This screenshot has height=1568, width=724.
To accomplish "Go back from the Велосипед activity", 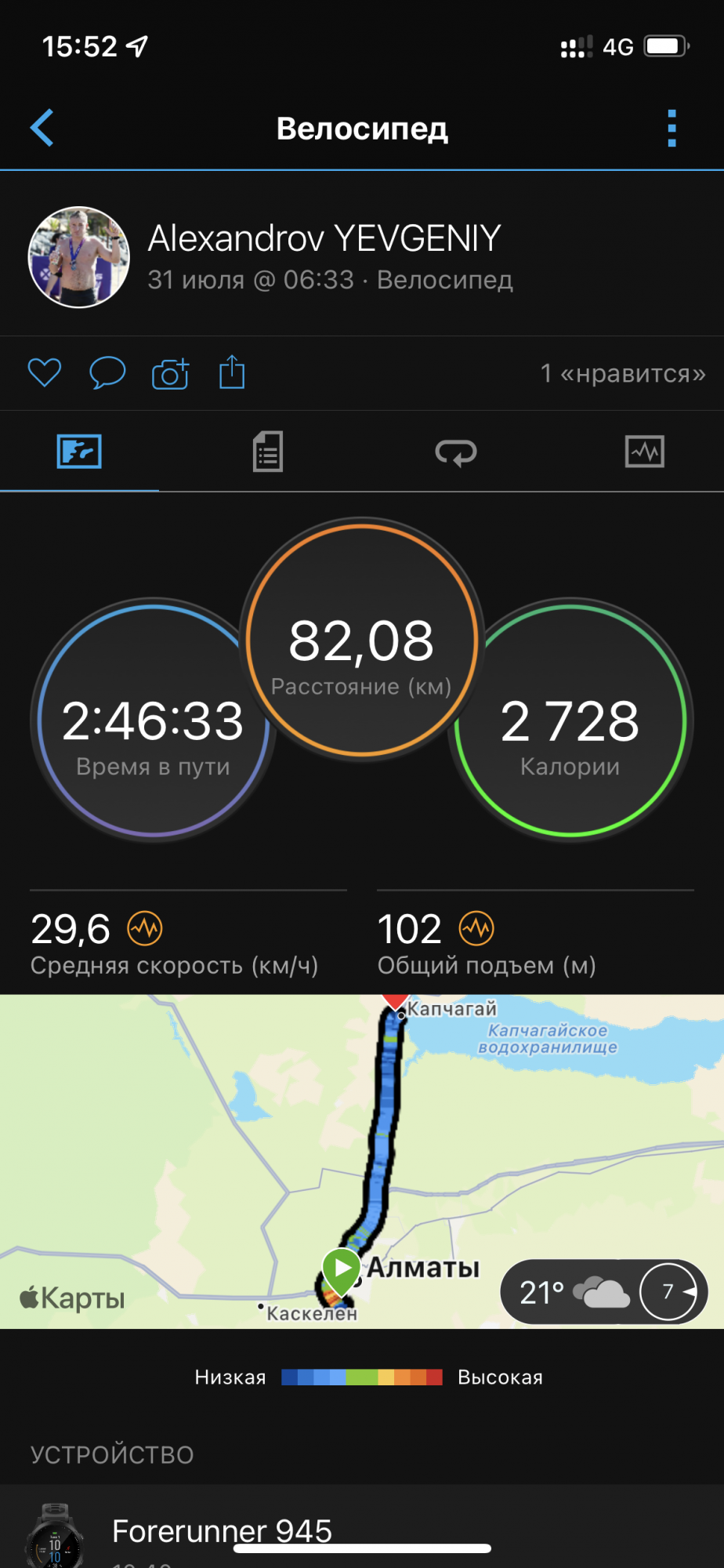I will [x=42, y=128].
